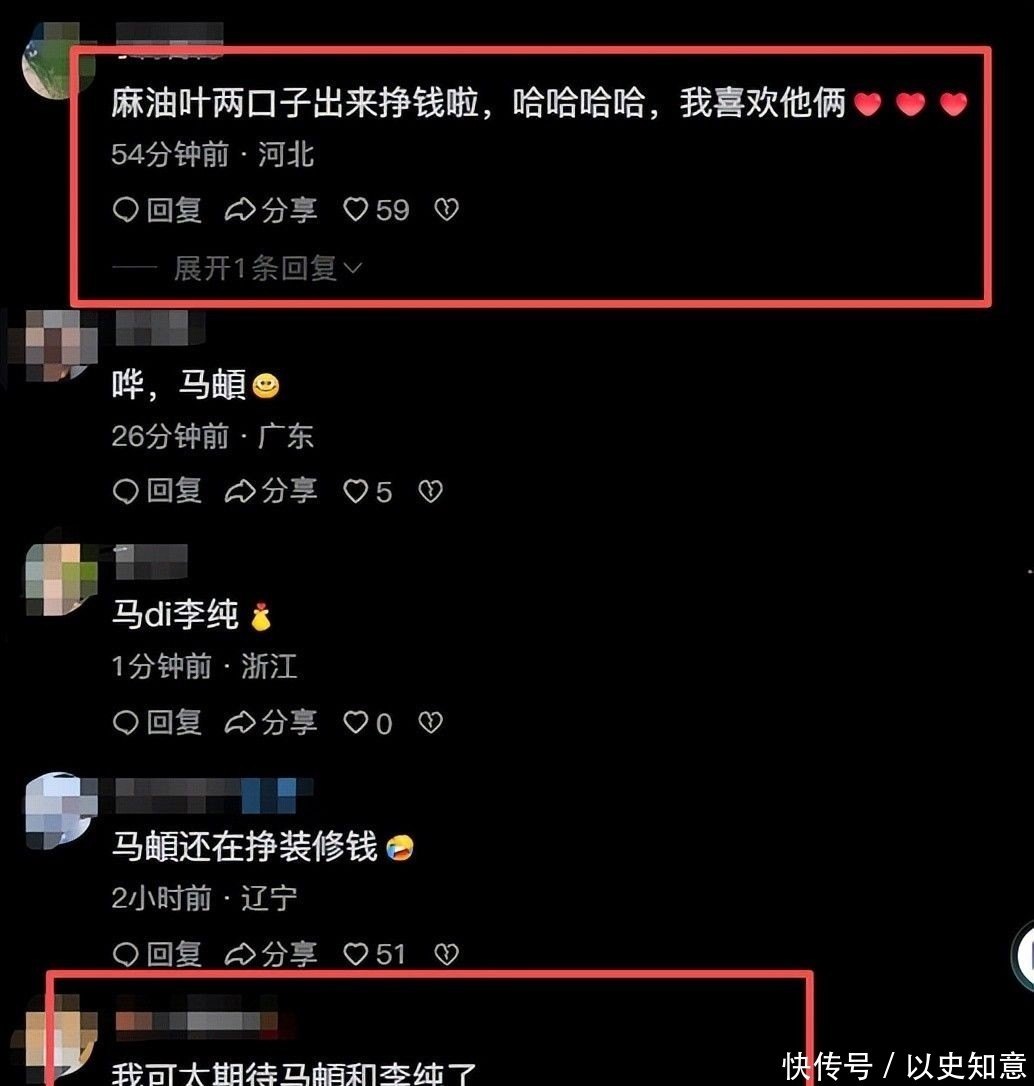Reply to the comment from 河北
The width and height of the screenshot is (1034, 1086).
pos(157,210)
